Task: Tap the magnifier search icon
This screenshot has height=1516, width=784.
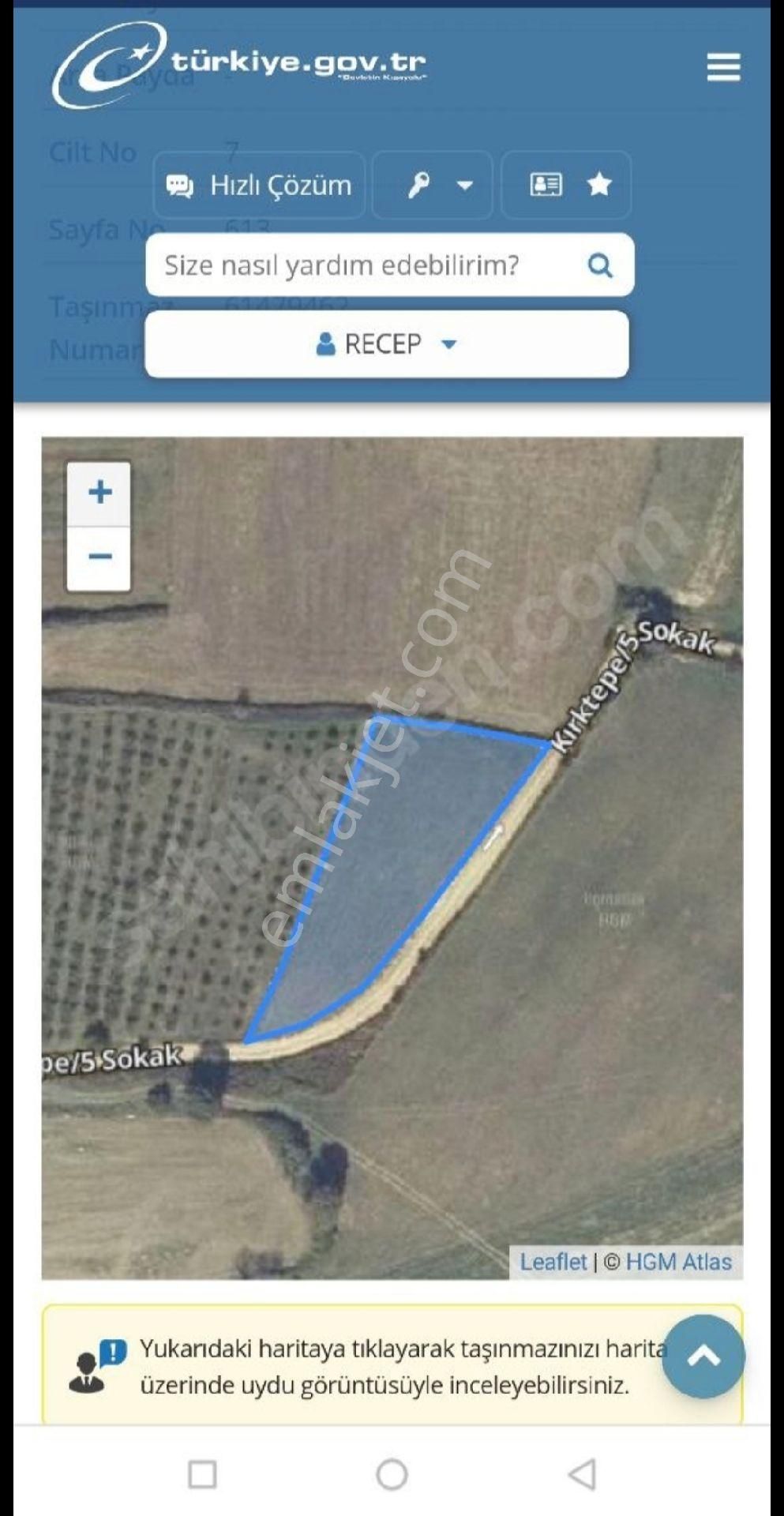Action: pos(600,265)
